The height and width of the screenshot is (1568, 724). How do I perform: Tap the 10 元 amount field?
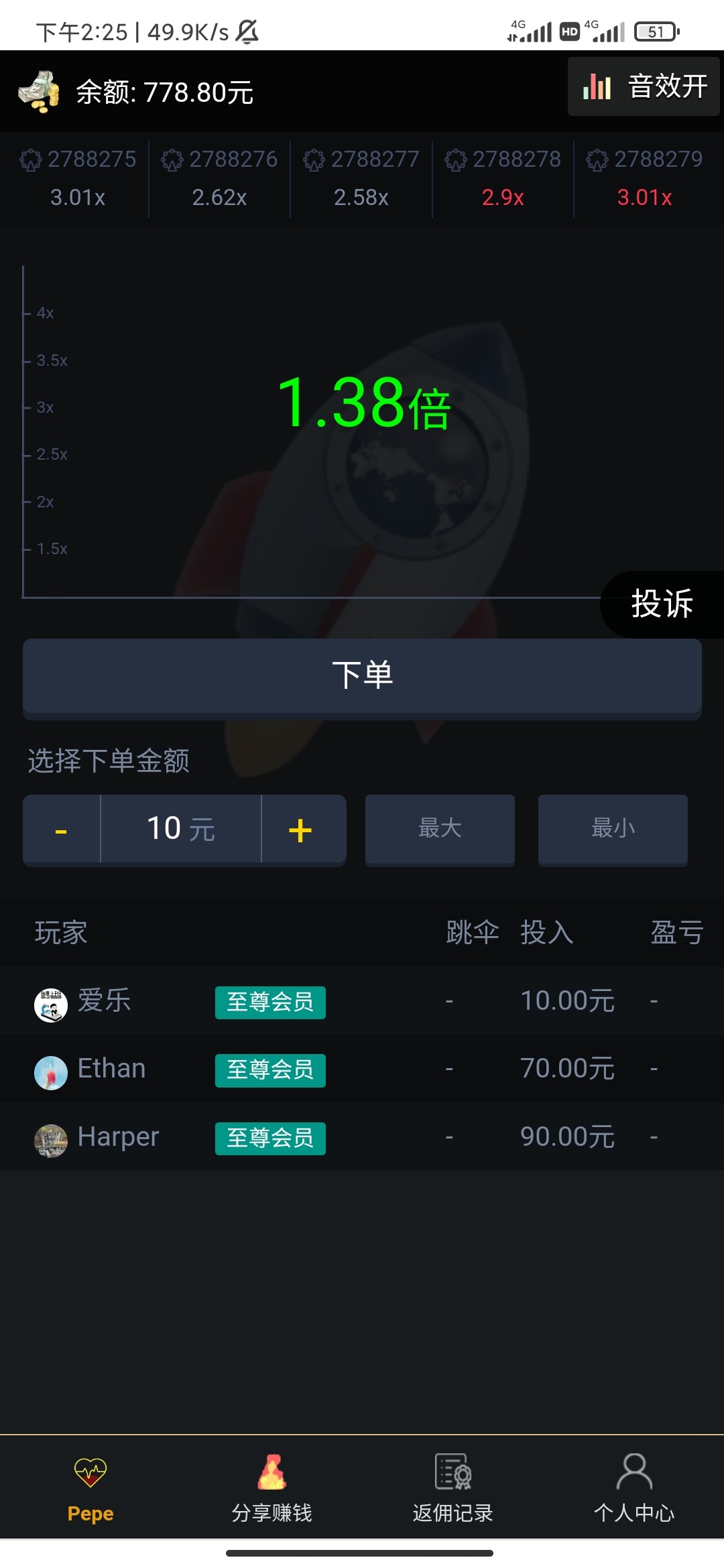(x=181, y=830)
